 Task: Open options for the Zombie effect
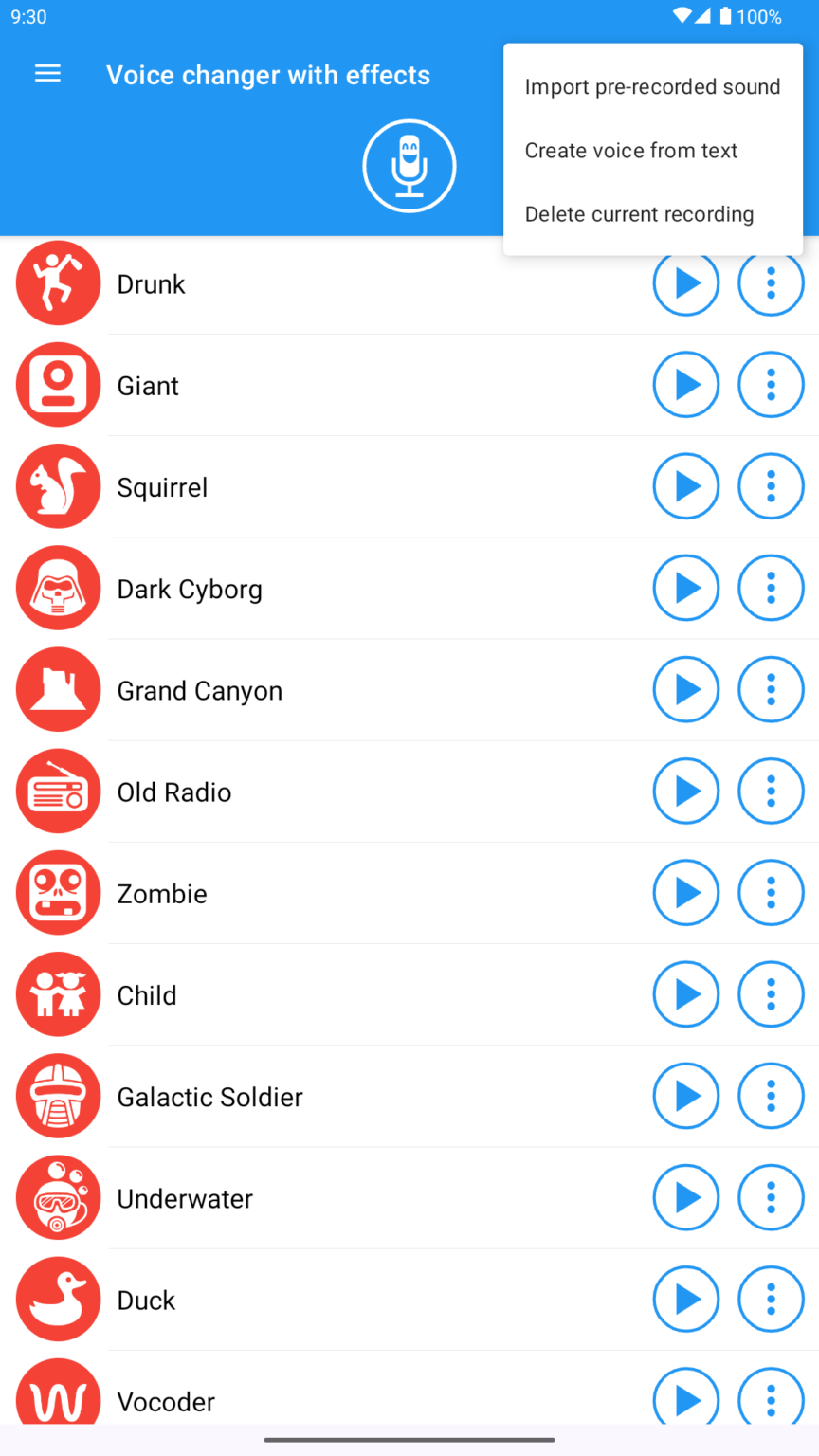coord(771,892)
